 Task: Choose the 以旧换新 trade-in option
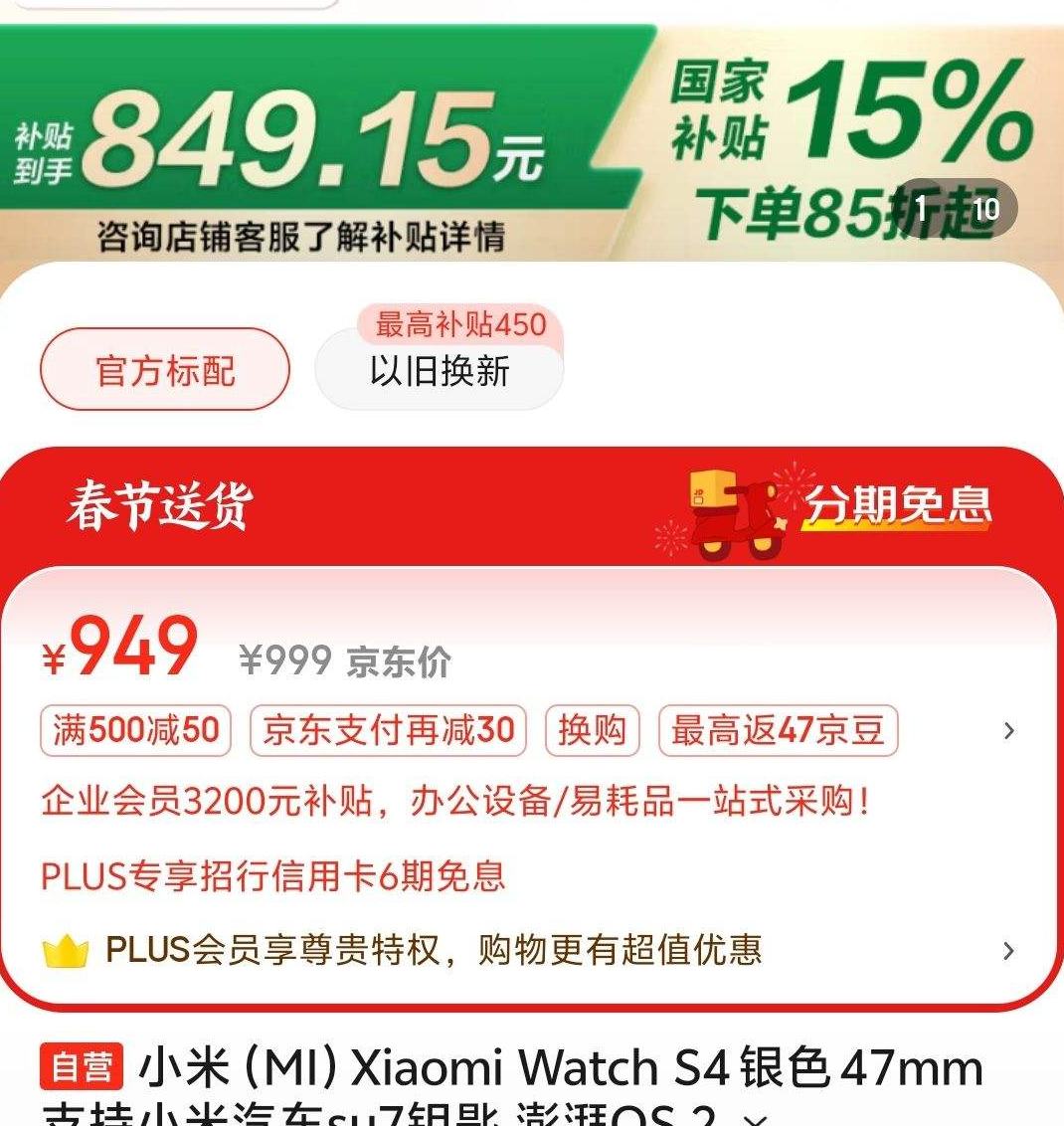point(440,372)
